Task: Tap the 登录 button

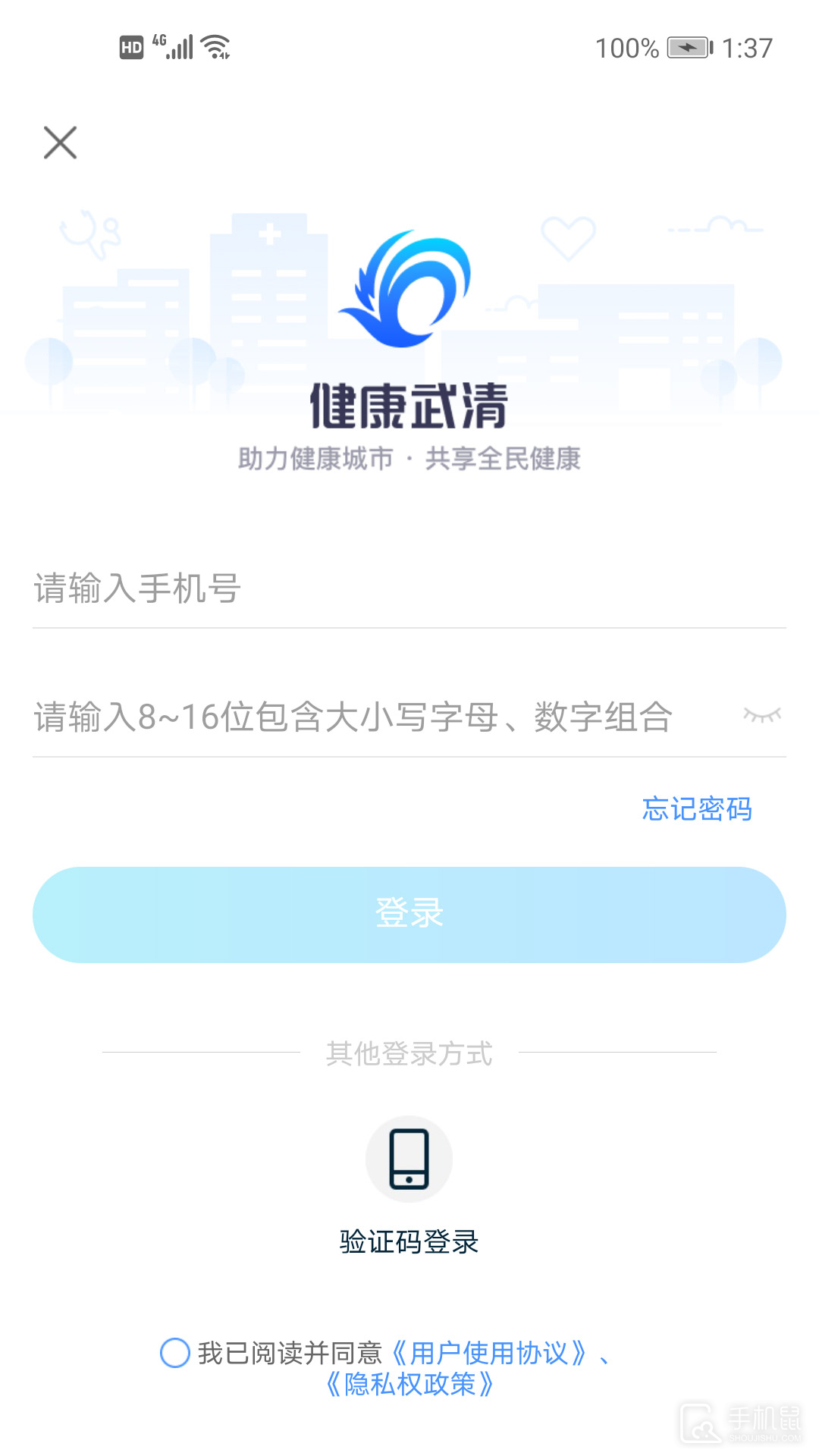Action: [x=409, y=915]
